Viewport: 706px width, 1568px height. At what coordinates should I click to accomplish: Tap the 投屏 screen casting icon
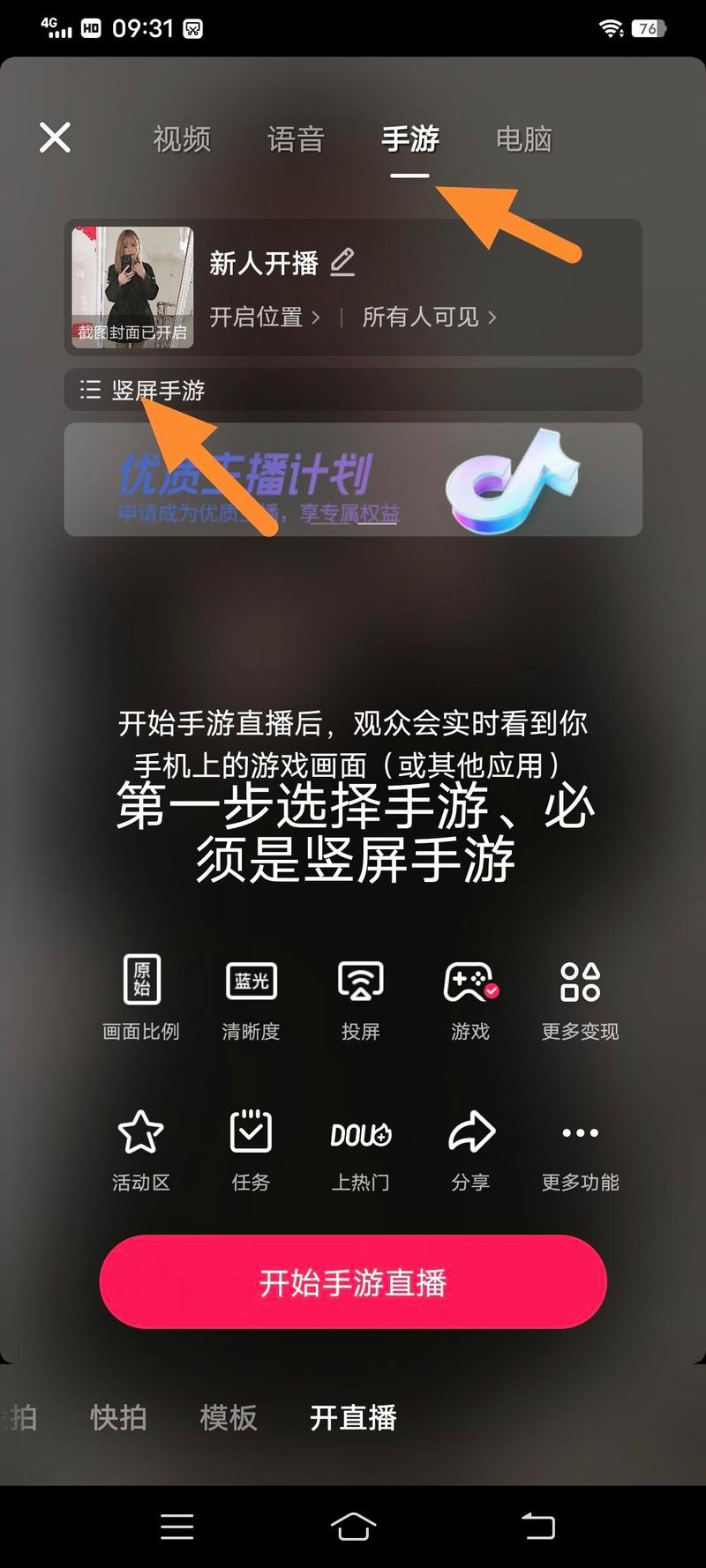tap(360, 998)
